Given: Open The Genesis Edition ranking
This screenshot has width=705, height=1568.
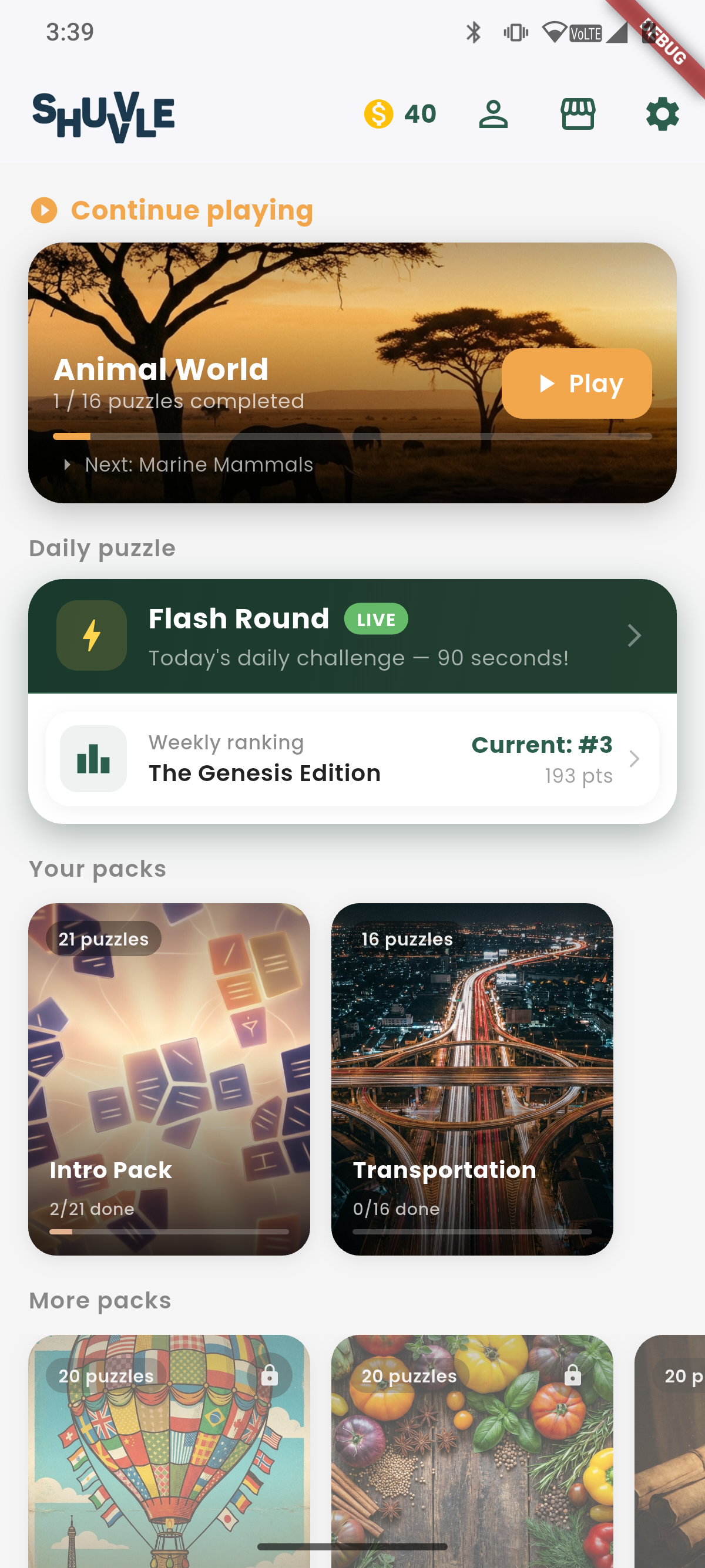Looking at the screenshot, I should tap(264, 772).
